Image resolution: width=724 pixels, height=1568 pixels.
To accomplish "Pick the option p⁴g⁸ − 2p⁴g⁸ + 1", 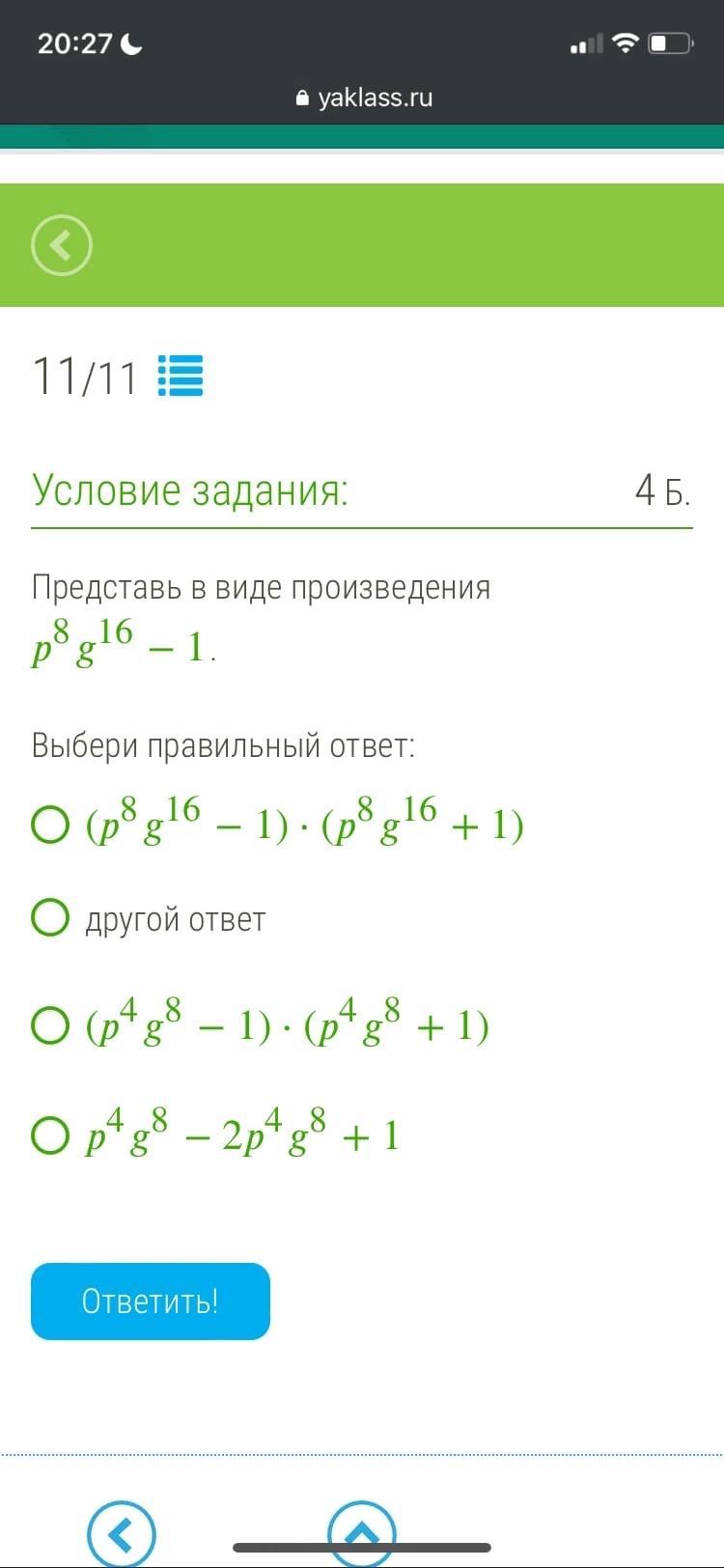I will click(x=50, y=1135).
